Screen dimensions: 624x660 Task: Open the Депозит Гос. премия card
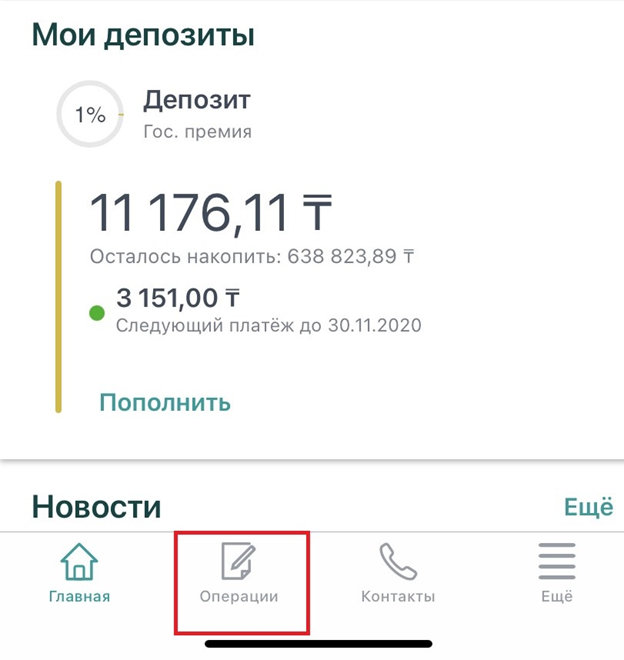197,113
